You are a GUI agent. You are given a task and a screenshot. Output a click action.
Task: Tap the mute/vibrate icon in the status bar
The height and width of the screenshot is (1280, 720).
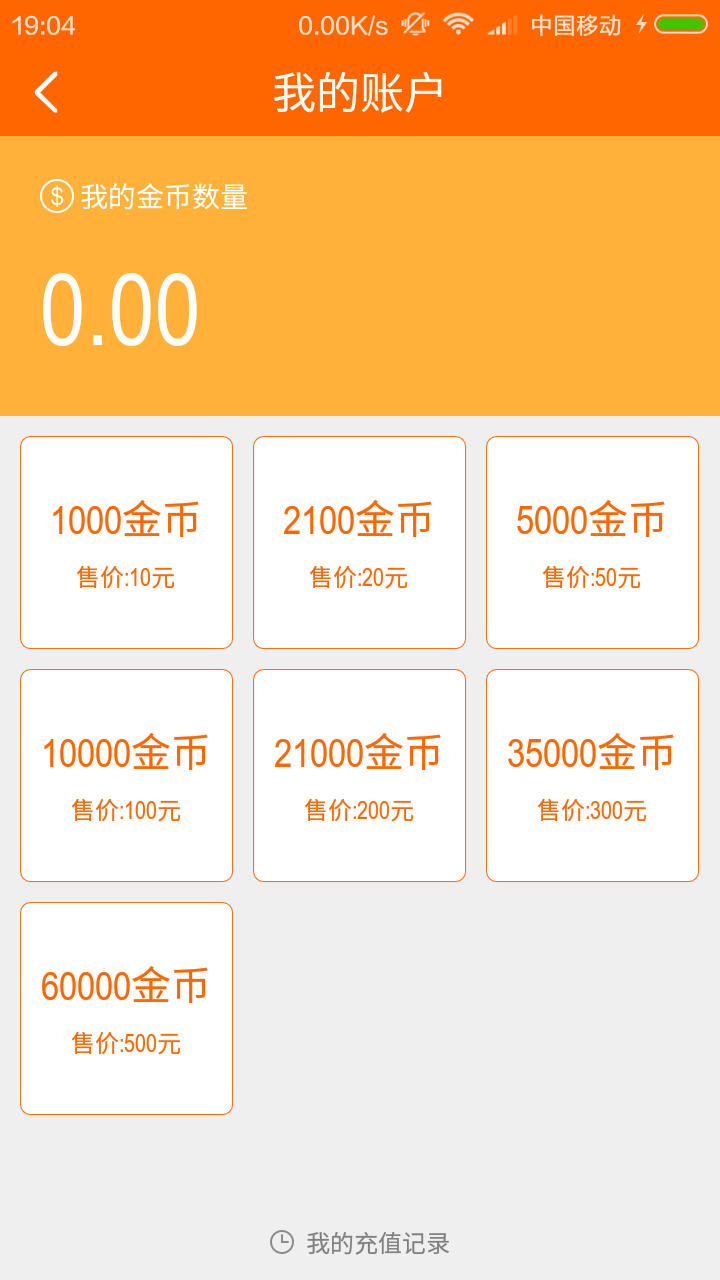point(413,24)
